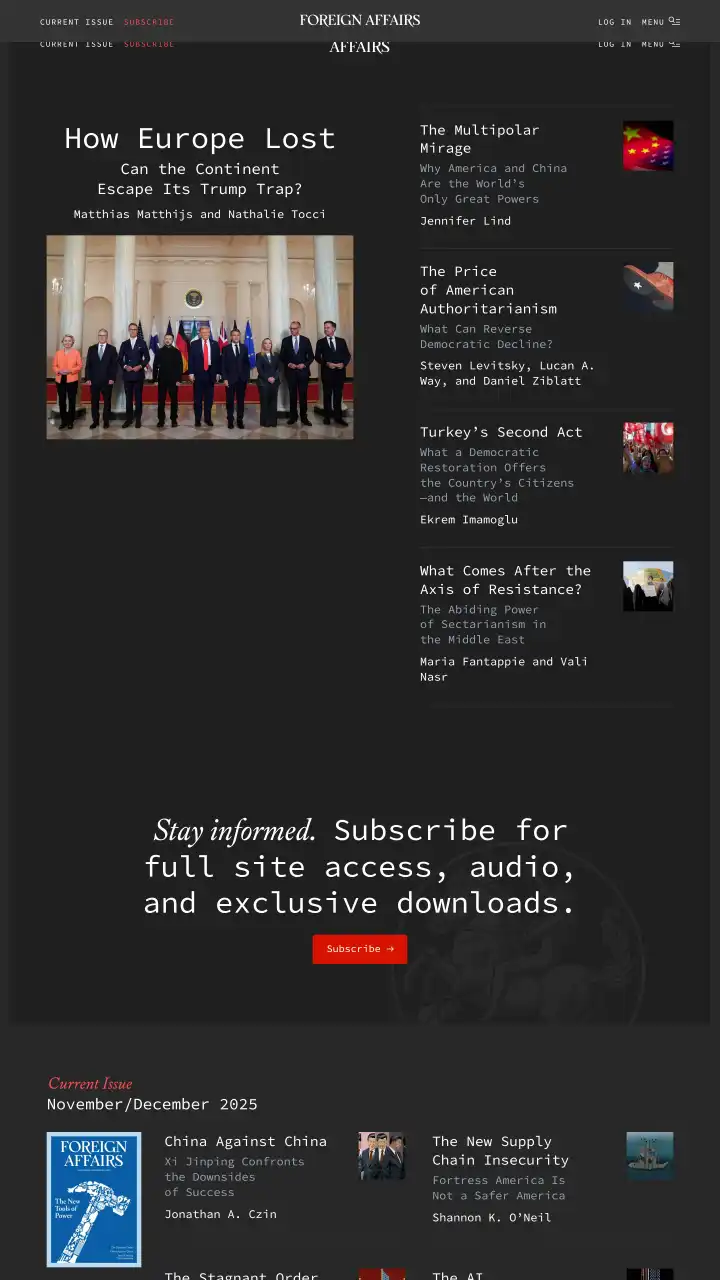Open The Multipolar Mirage article

point(479,138)
